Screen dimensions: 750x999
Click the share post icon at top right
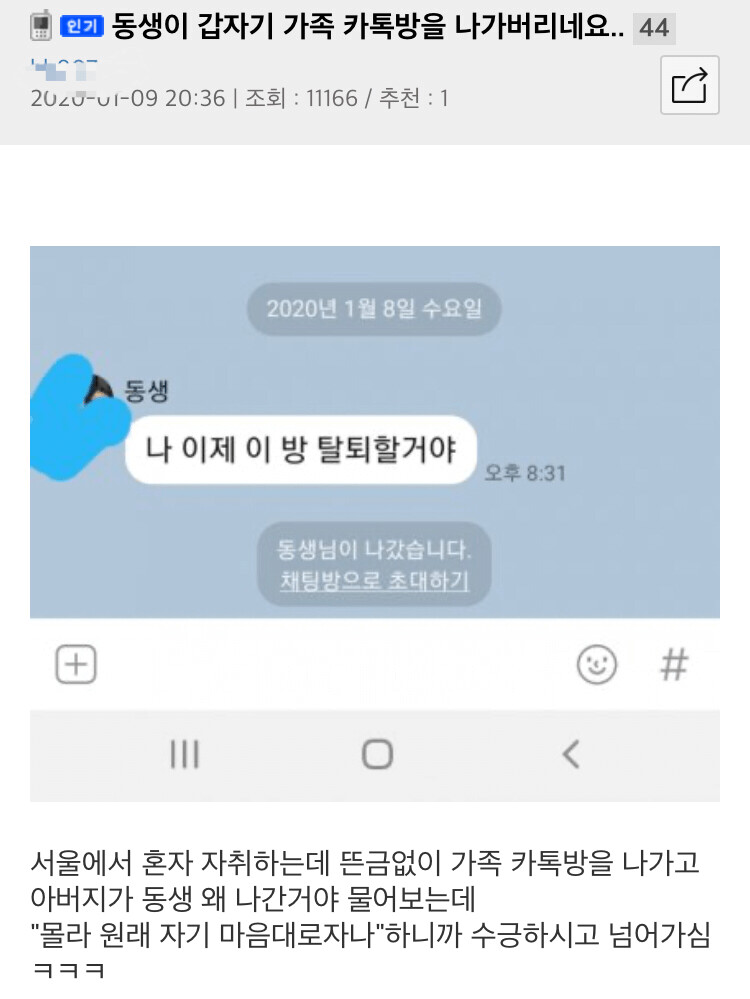pos(689,85)
